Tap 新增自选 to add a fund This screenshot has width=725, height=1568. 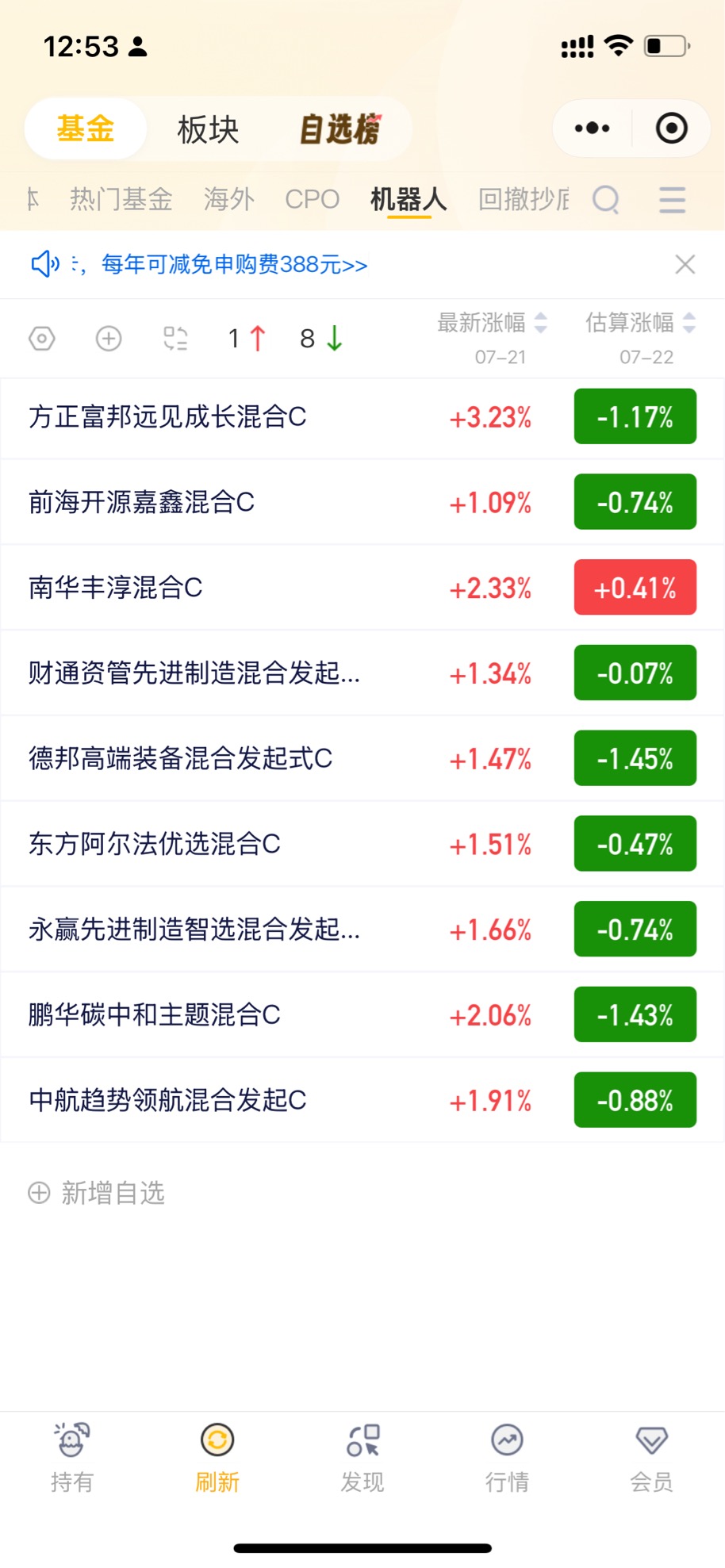tap(96, 1193)
